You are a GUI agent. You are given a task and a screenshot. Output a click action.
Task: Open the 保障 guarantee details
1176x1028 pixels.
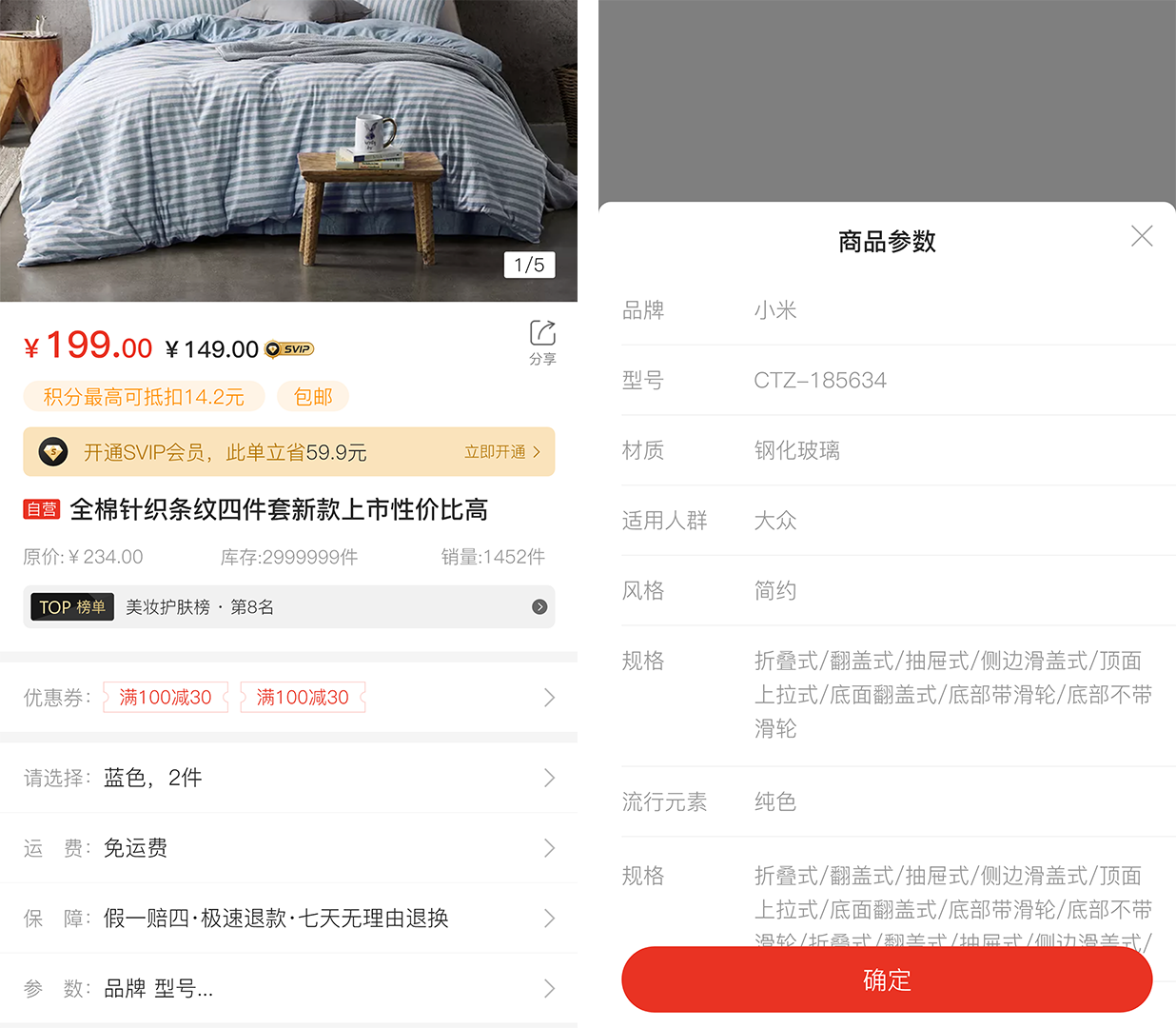[x=288, y=919]
